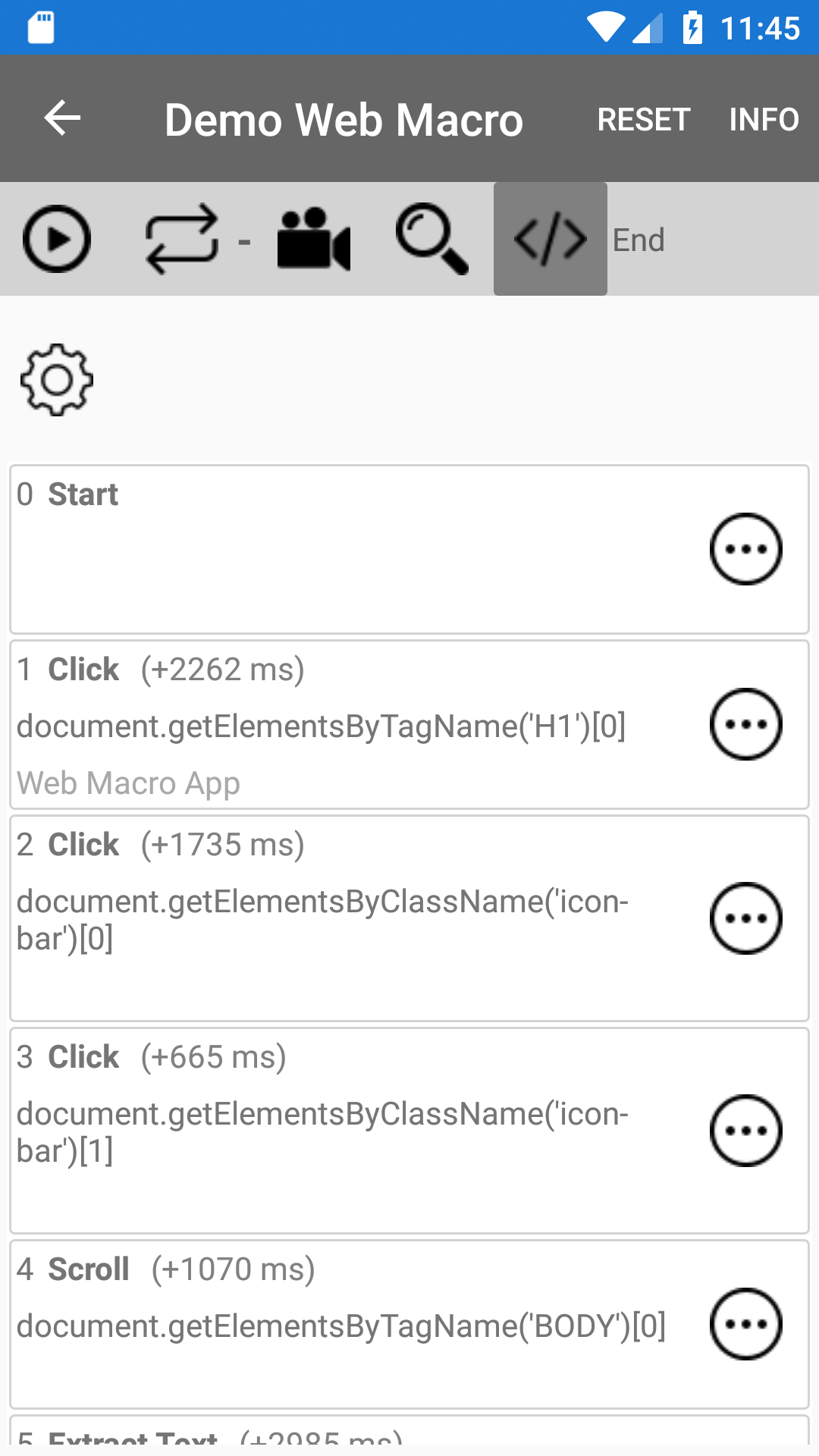Screen dimensions: 819x1456
Task: Open options for step 1 Click
Action: point(745,724)
